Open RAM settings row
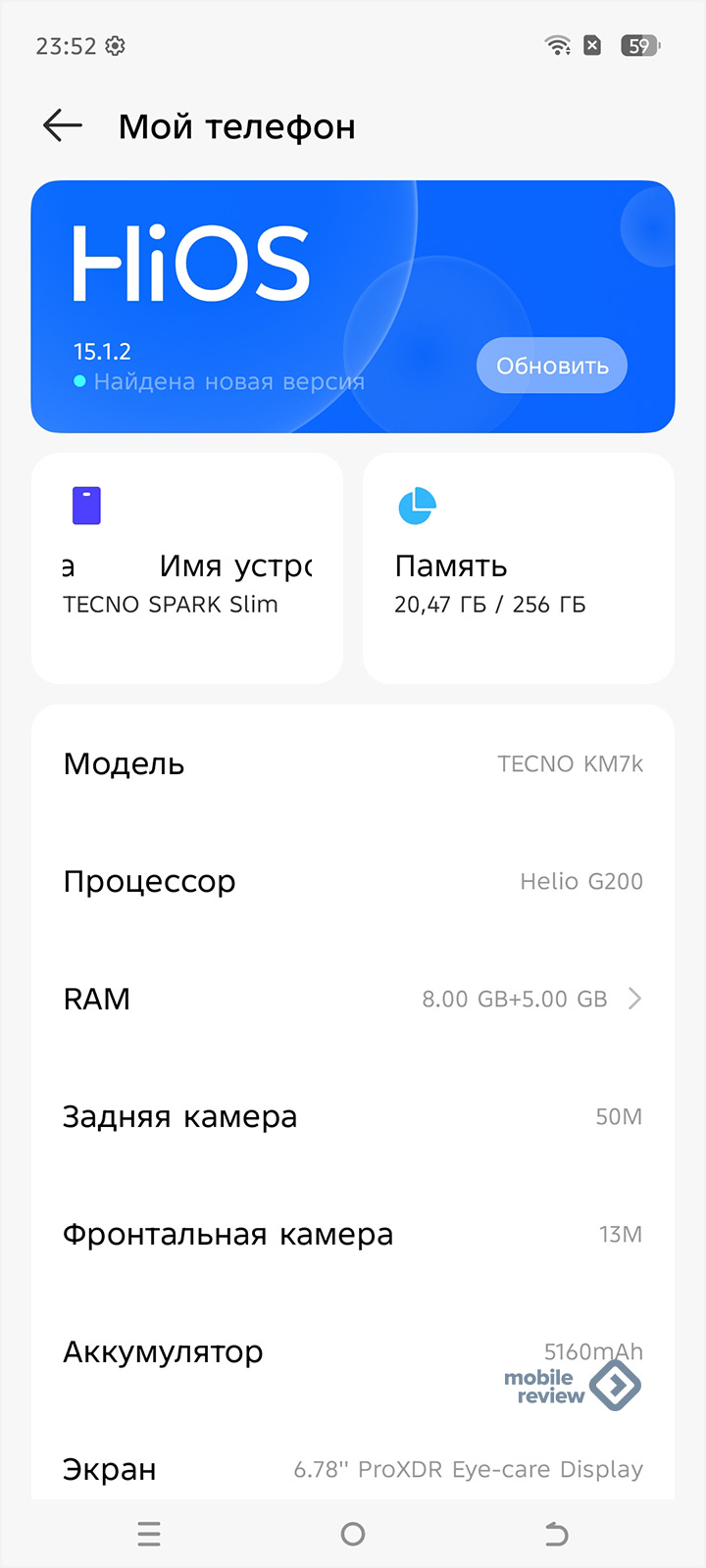706x1568 pixels. [353, 999]
